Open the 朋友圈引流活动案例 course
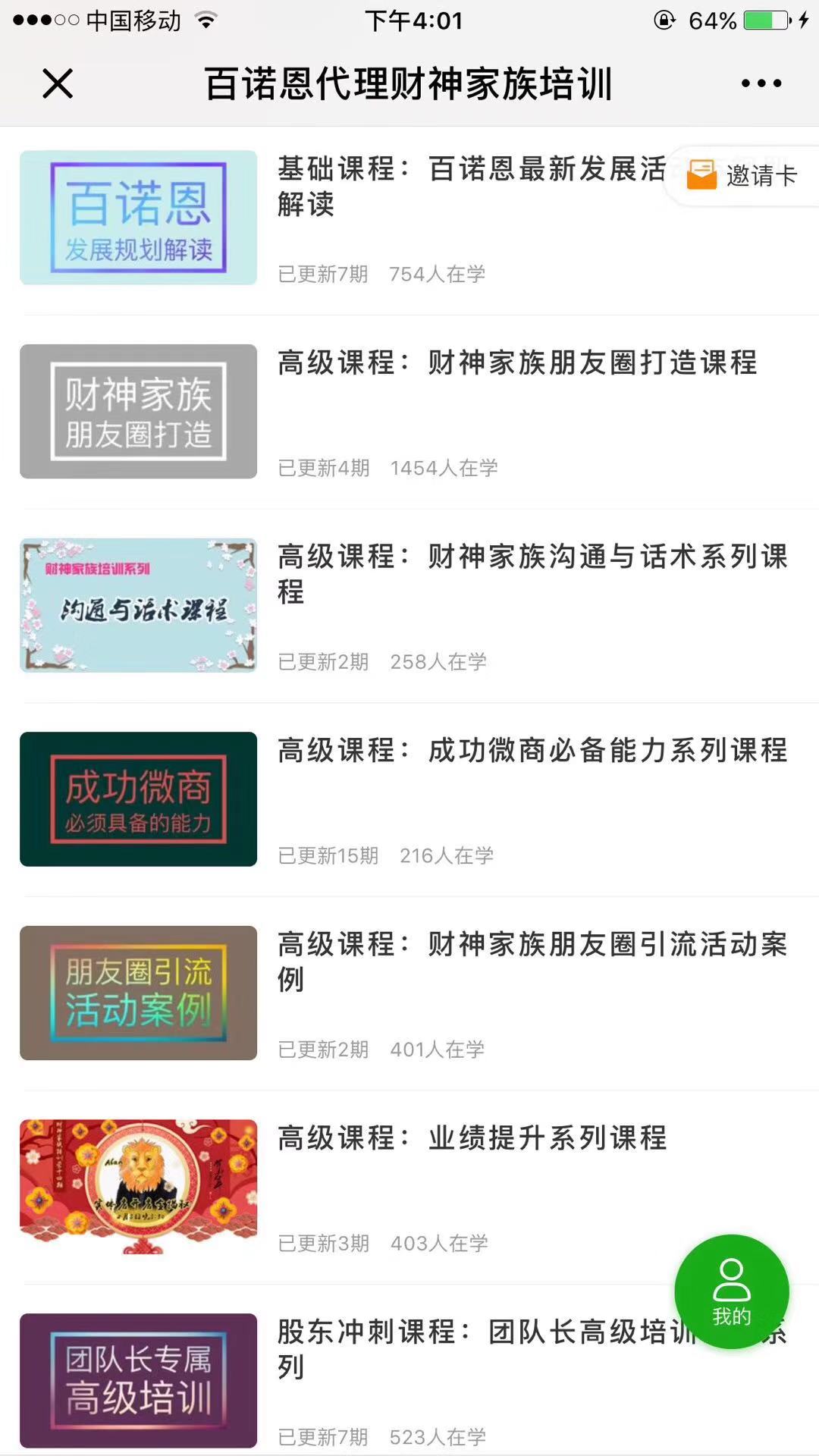The width and height of the screenshot is (819, 1456). pos(531,962)
